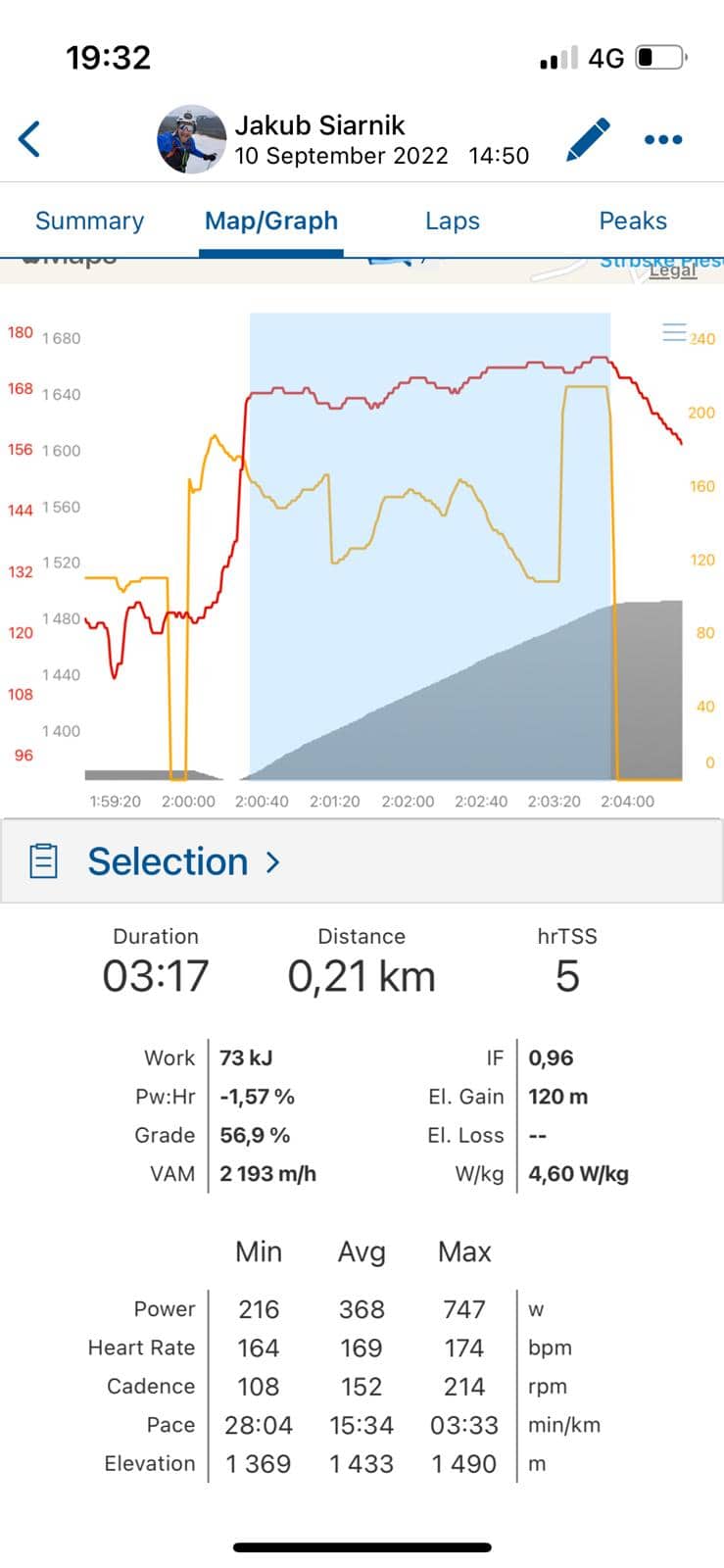The width and height of the screenshot is (724, 1568).
Task: Open the Peaks tab
Action: click(x=633, y=220)
